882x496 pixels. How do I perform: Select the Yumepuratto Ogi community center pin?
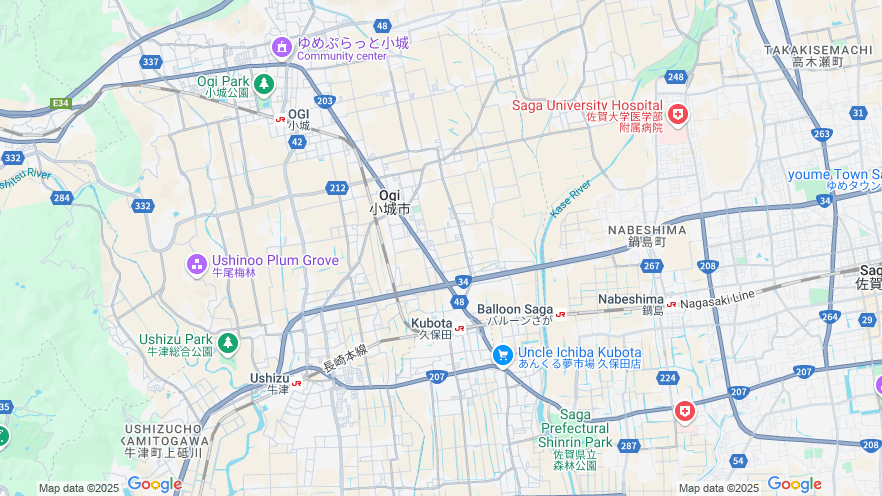click(x=282, y=47)
